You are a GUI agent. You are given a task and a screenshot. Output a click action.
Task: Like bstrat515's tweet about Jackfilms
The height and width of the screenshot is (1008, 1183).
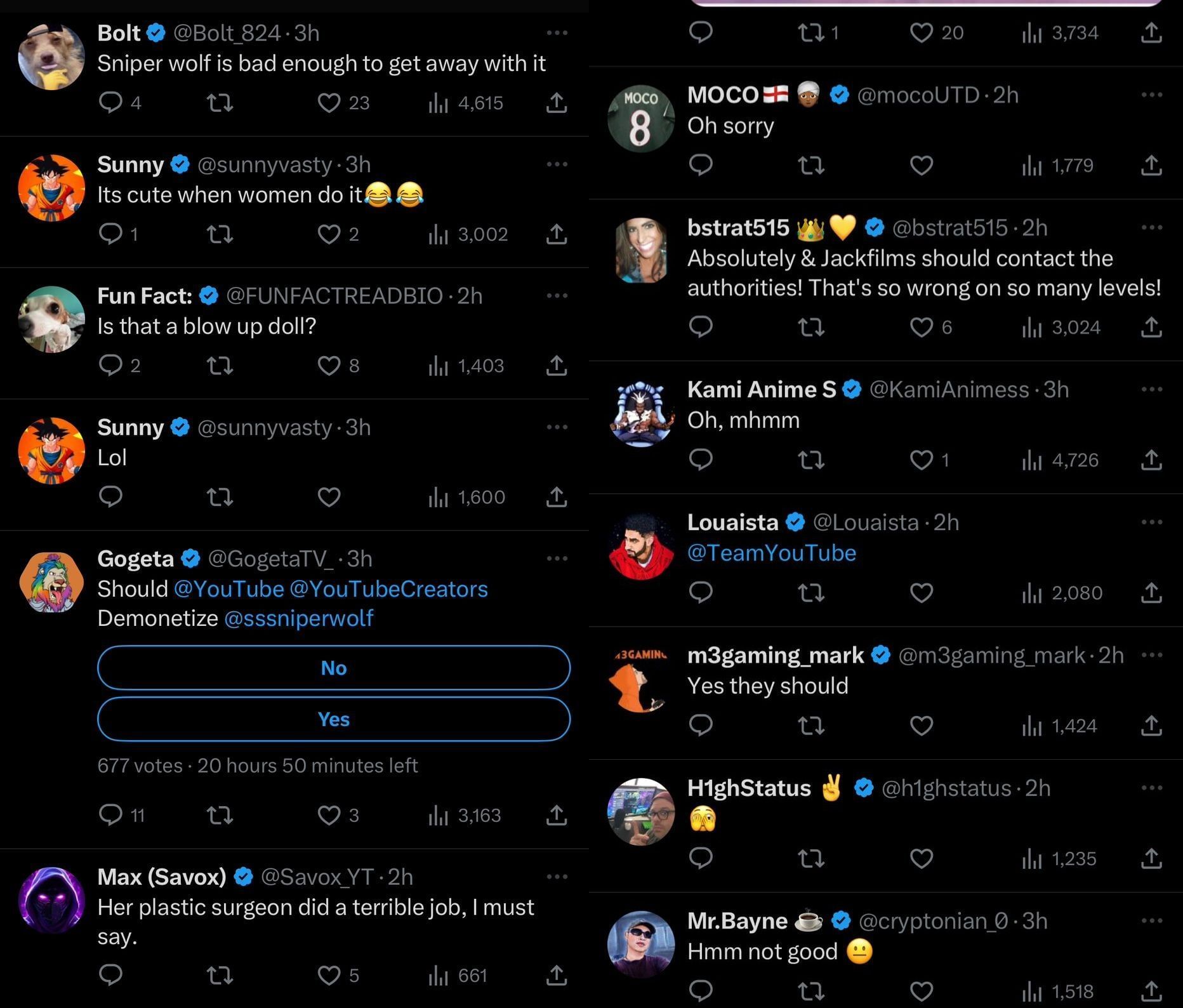[x=922, y=328]
